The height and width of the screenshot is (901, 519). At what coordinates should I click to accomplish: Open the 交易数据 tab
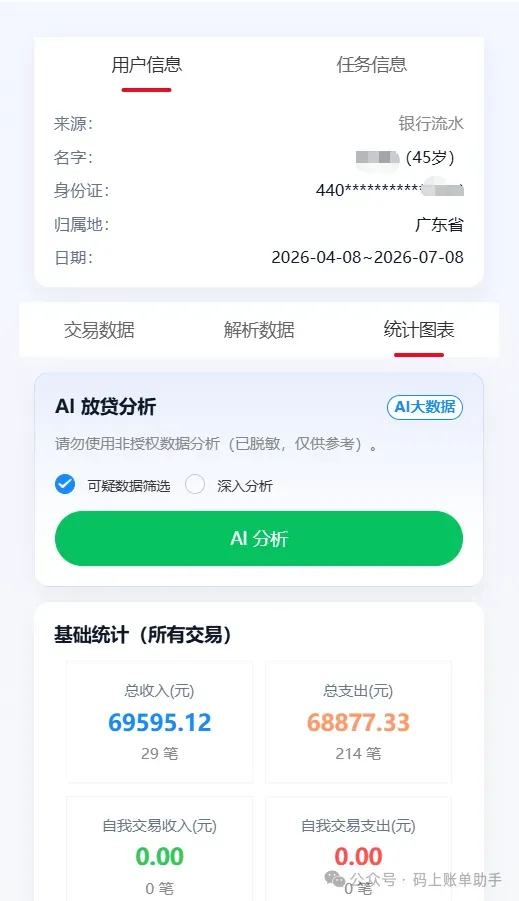99,330
